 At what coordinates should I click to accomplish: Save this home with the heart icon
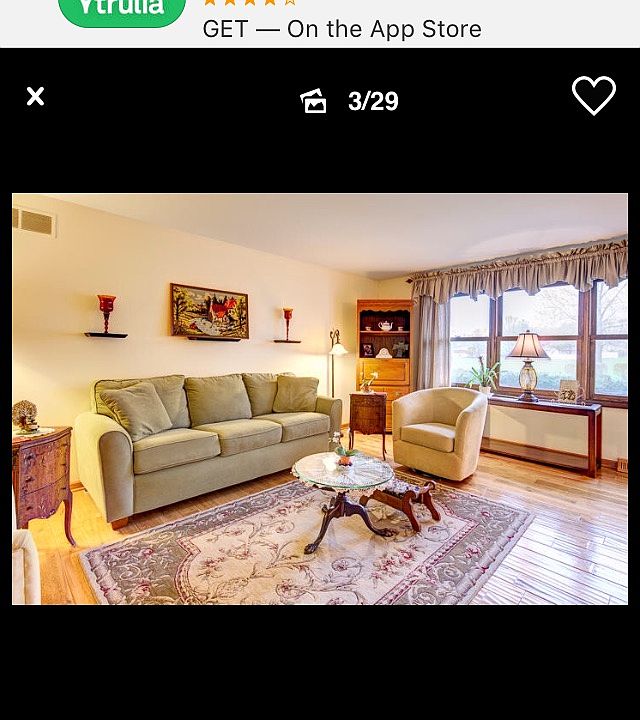tap(593, 97)
